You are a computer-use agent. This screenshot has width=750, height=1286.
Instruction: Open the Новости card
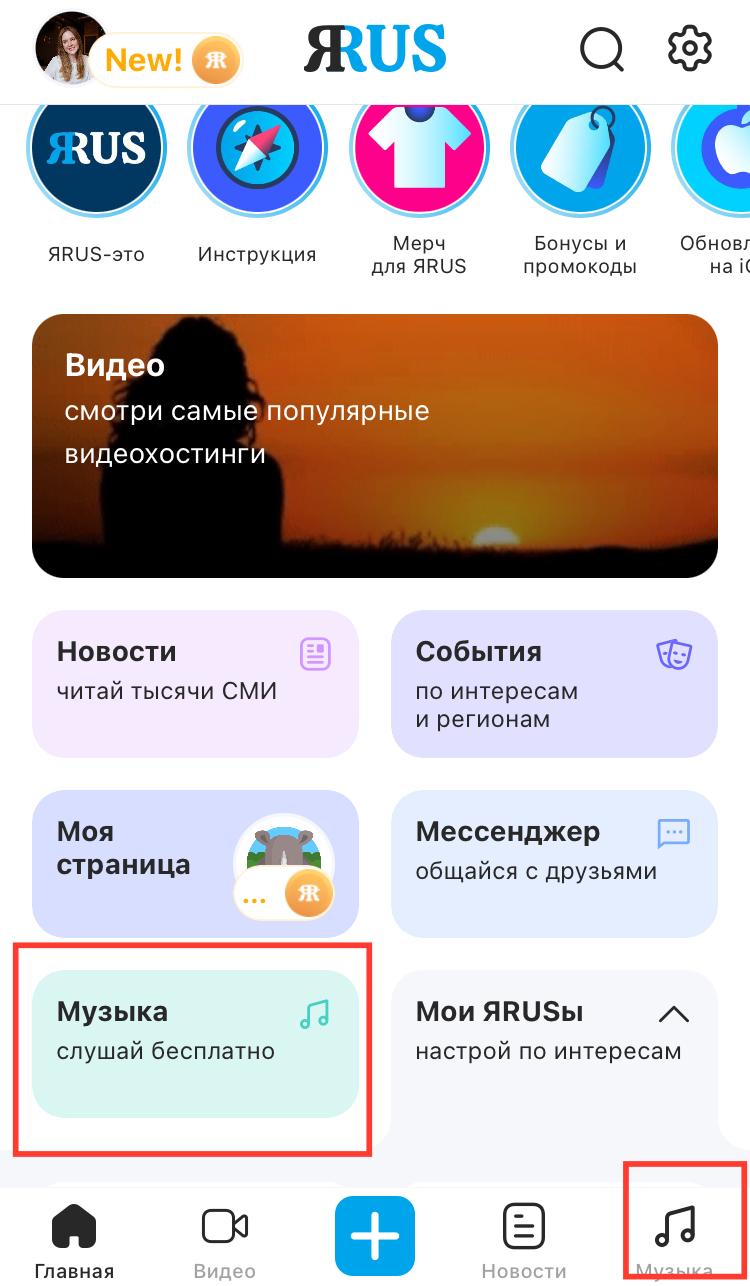tap(195, 683)
